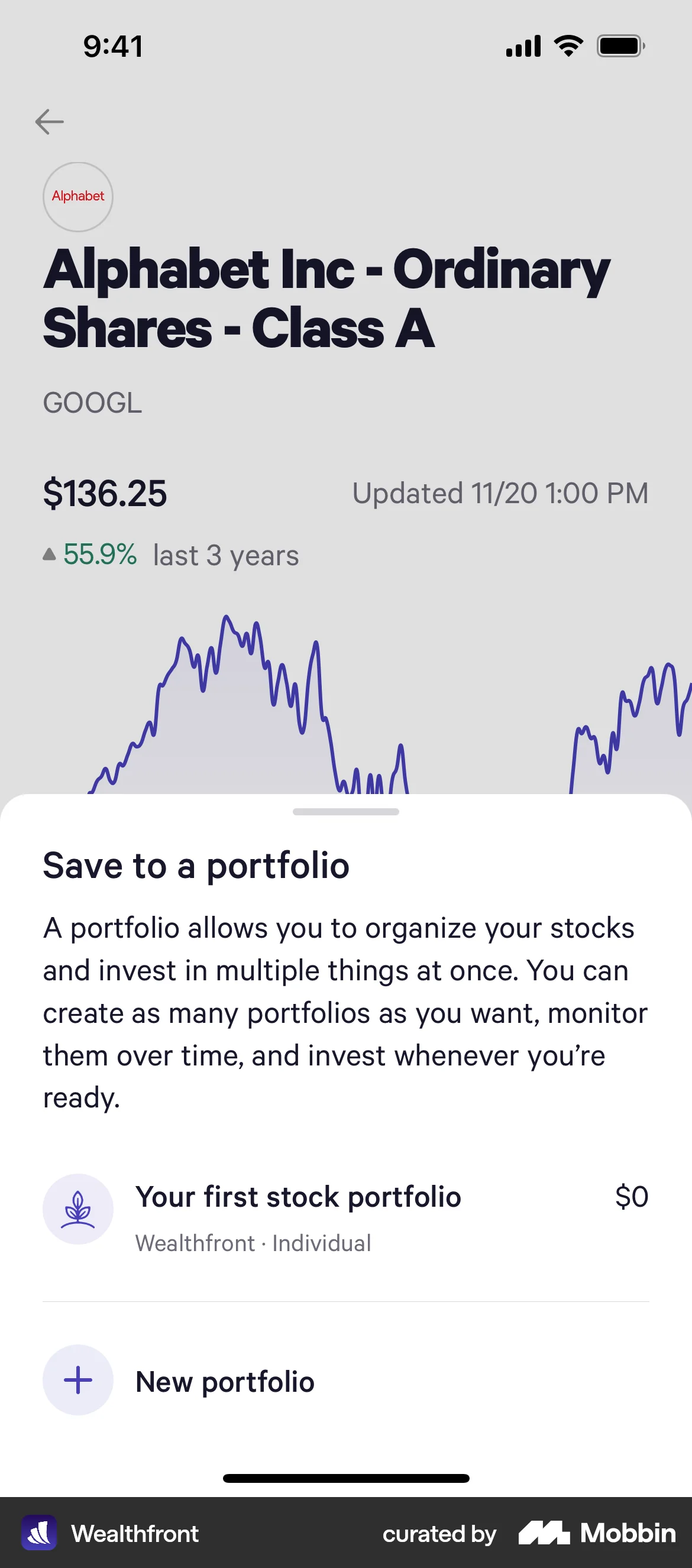Tap the Wealthfront logo icon
Viewport: 692px width, 1568px height.
click(38, 1534)
